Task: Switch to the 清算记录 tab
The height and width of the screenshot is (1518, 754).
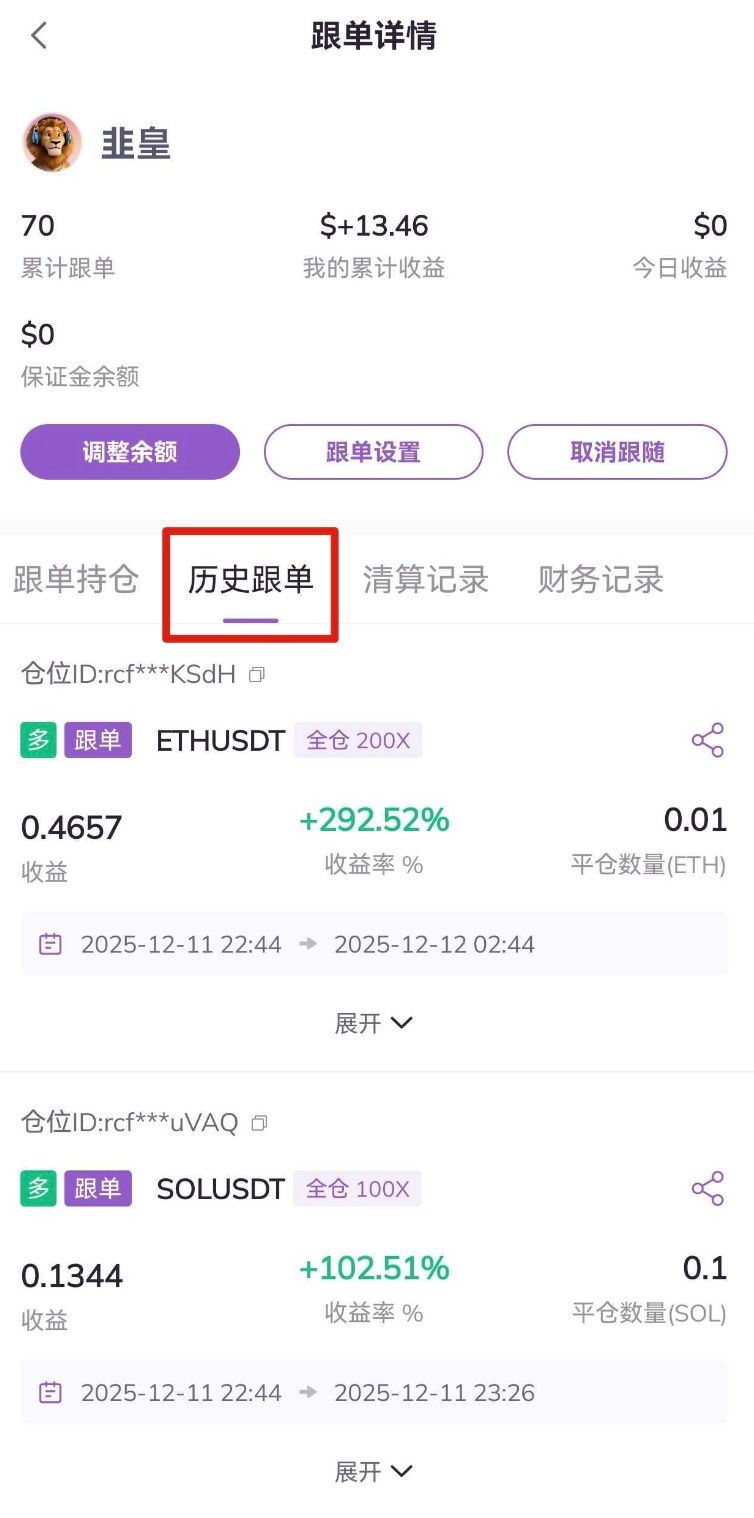Action: [x=426, y=579]
